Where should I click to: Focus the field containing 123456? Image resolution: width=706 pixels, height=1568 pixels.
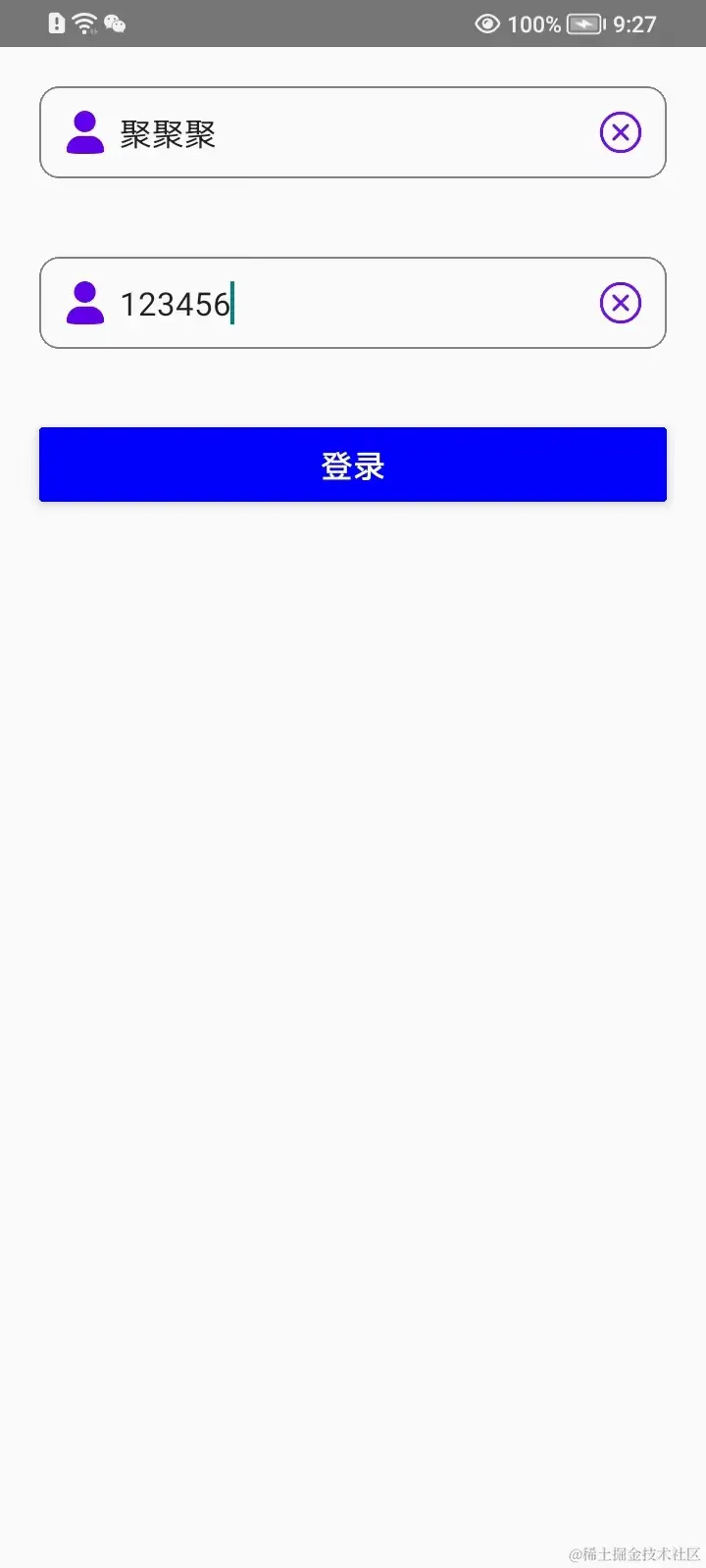pyautogui.click(x=353, y=304)
